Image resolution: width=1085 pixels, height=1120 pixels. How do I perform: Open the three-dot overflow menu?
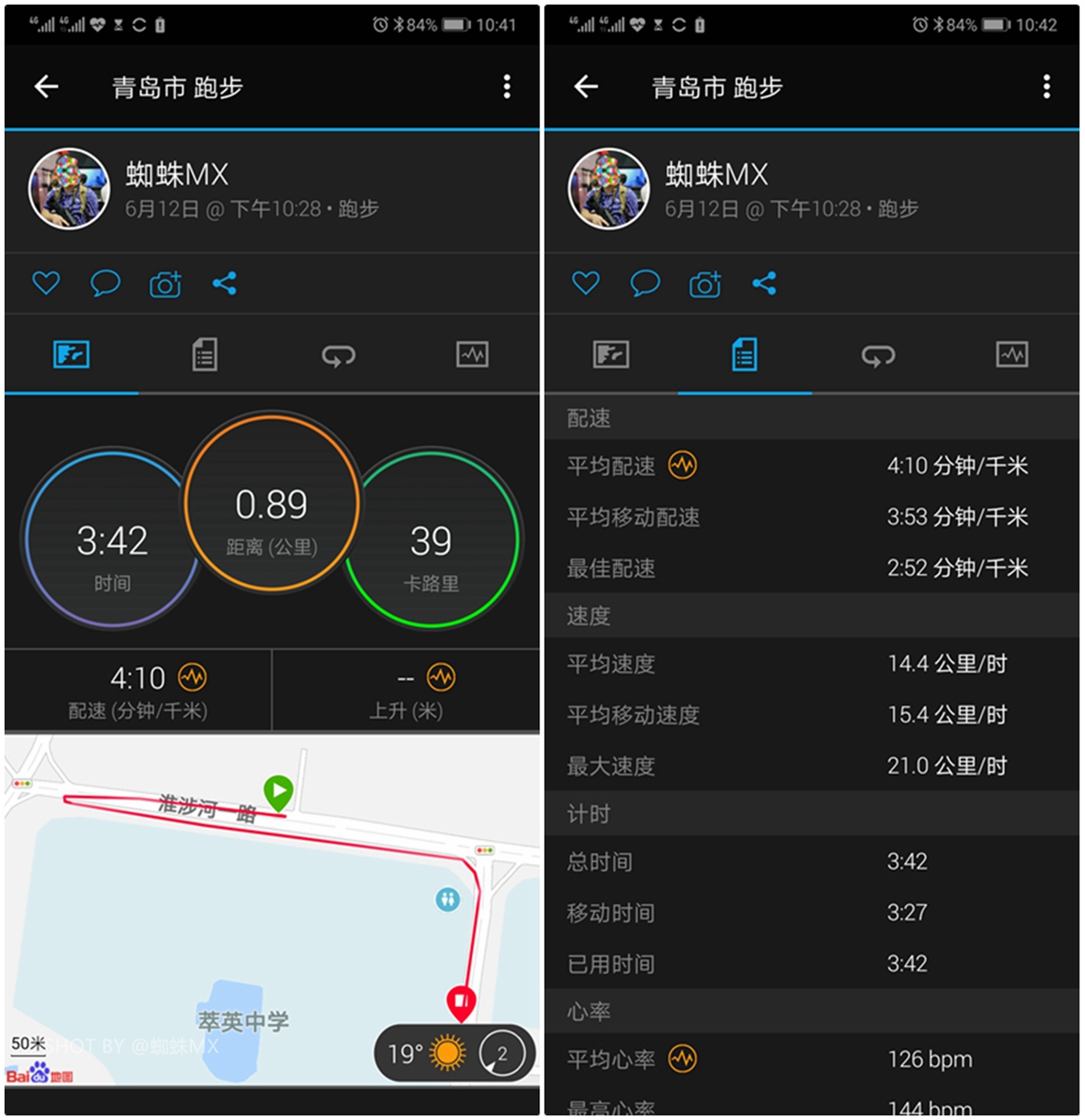click(x=507, y=87)
